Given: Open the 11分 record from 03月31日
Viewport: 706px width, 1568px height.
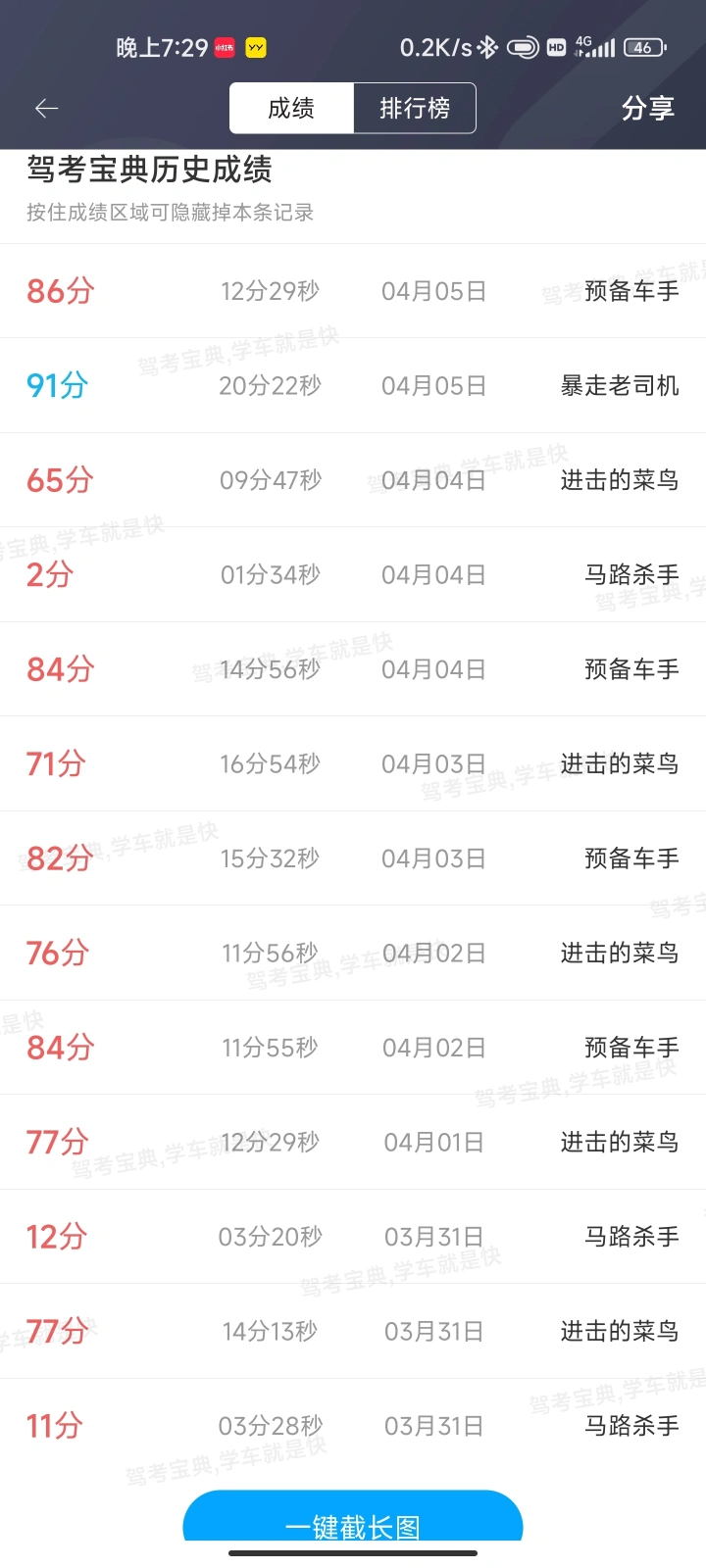Looking at the screenshot, I should tap(353, 1426).
